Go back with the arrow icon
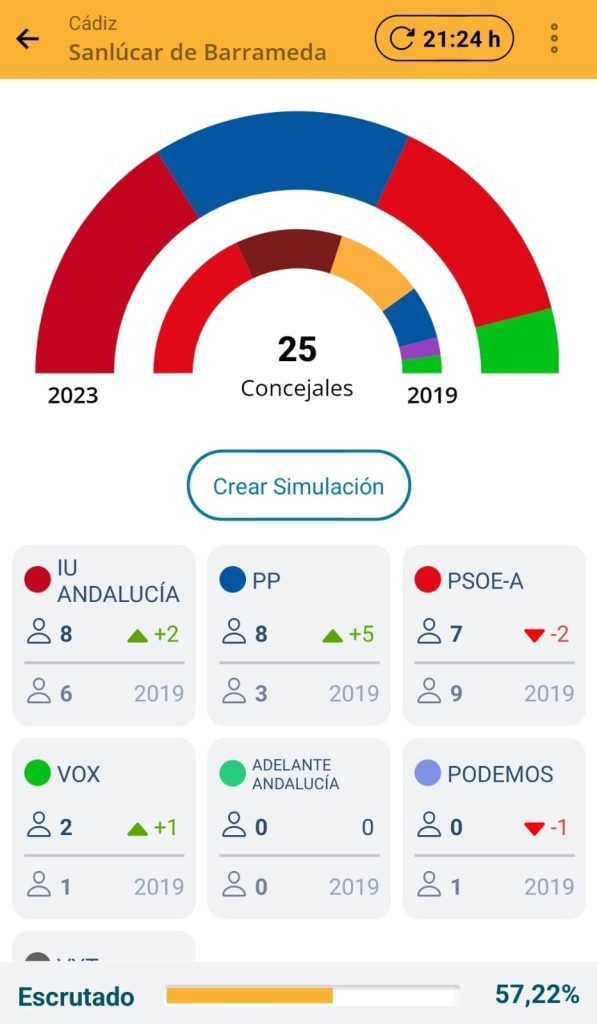 [x=27, y=39]
